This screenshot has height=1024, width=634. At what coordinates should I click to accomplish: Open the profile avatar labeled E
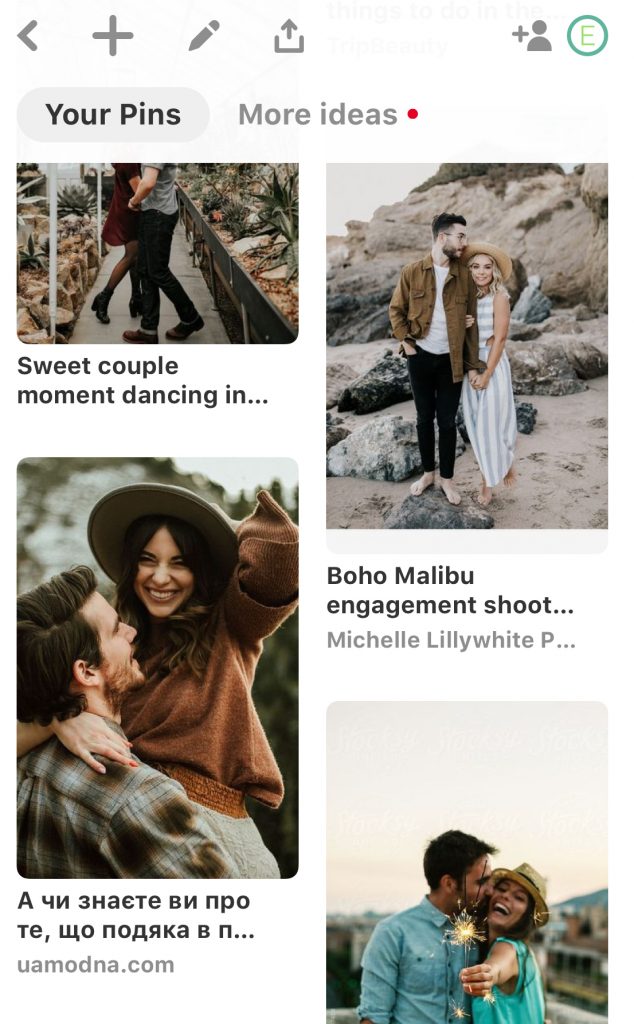[587, 37]
